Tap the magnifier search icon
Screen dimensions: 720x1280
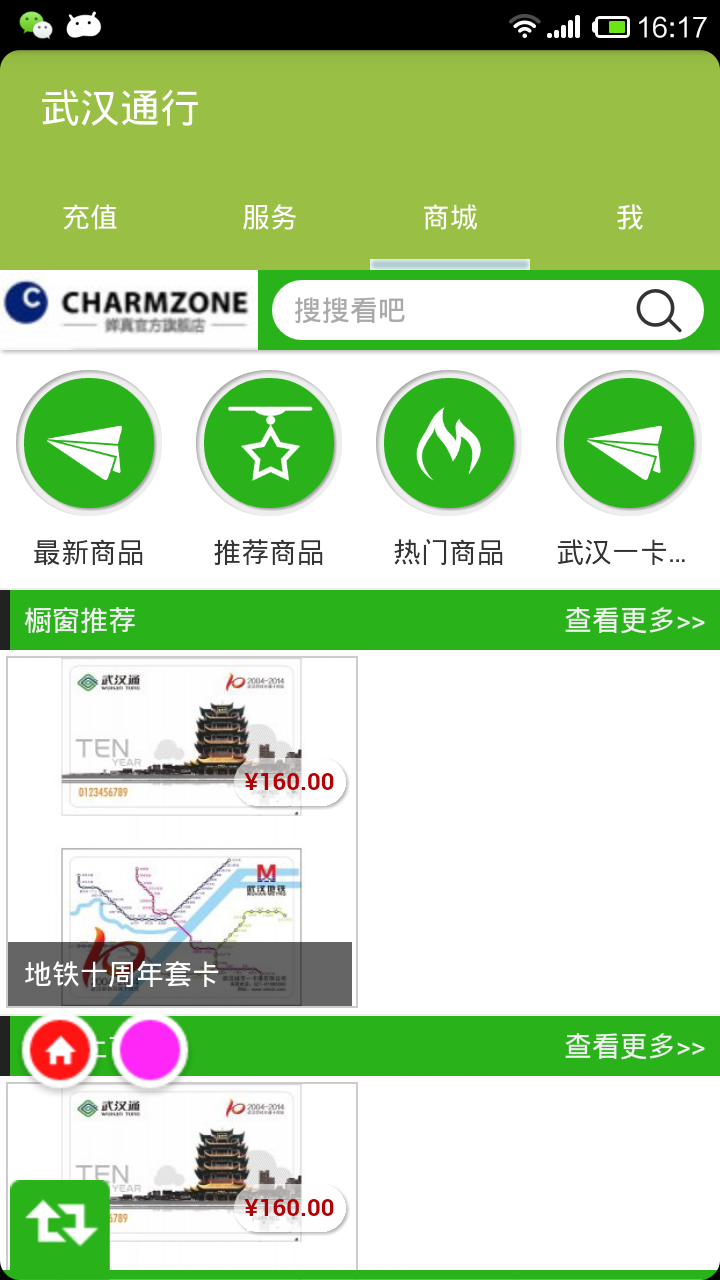pyautogui.click(x=659, y=310)
